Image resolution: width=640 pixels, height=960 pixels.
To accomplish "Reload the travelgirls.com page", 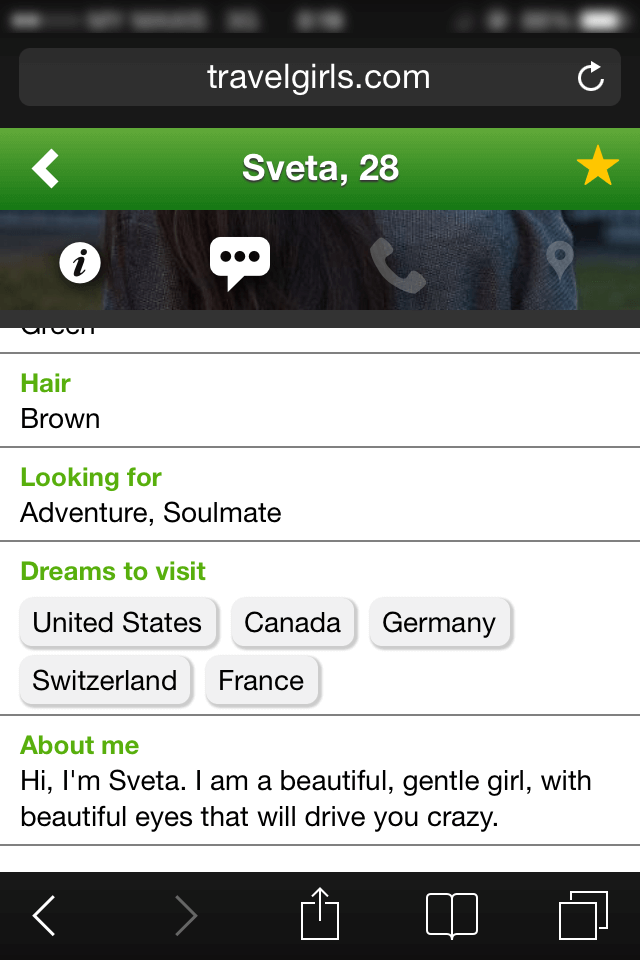I will [x=591, y=77].
